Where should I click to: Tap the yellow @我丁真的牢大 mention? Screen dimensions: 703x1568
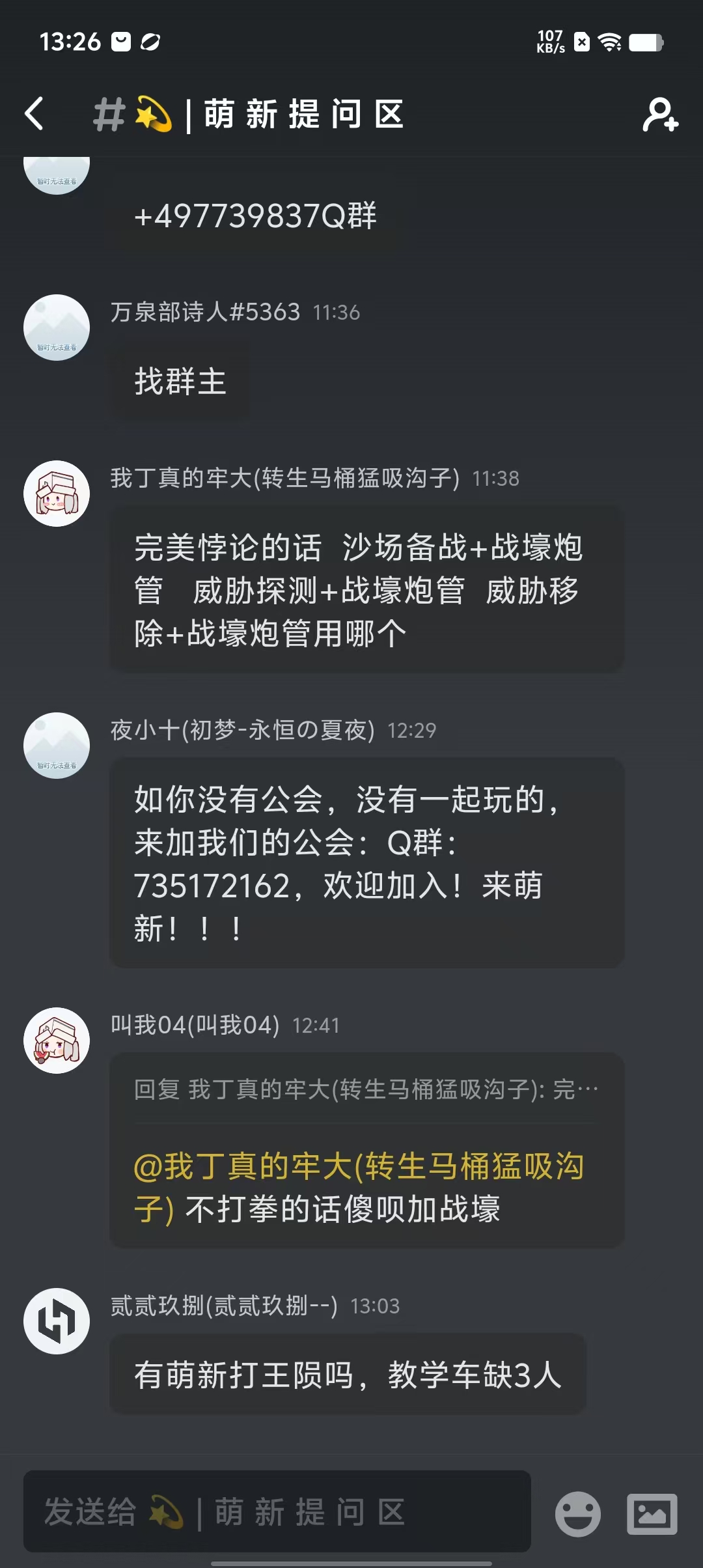point(358,1167)
